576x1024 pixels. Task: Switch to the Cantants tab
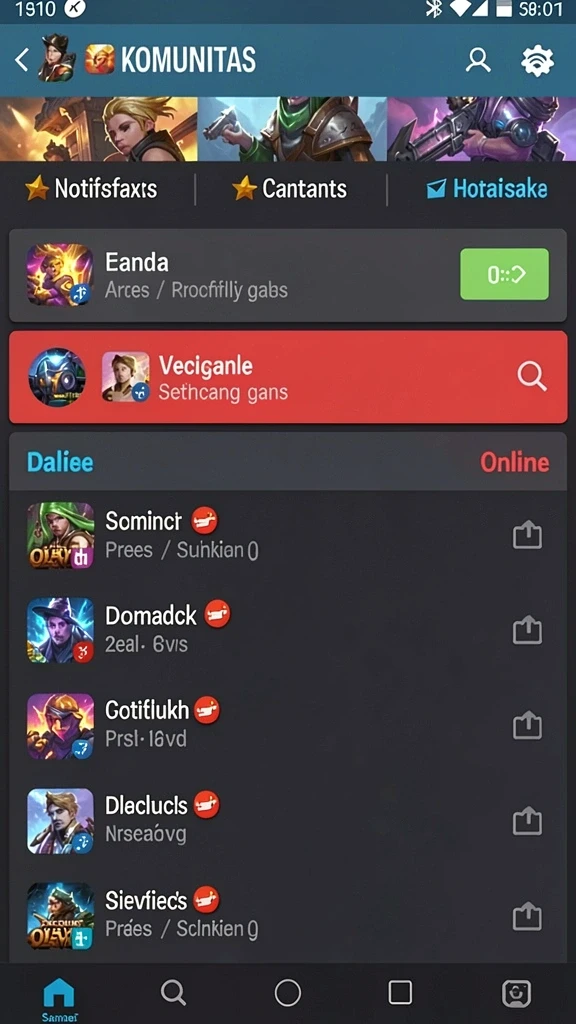coord(290,189)
